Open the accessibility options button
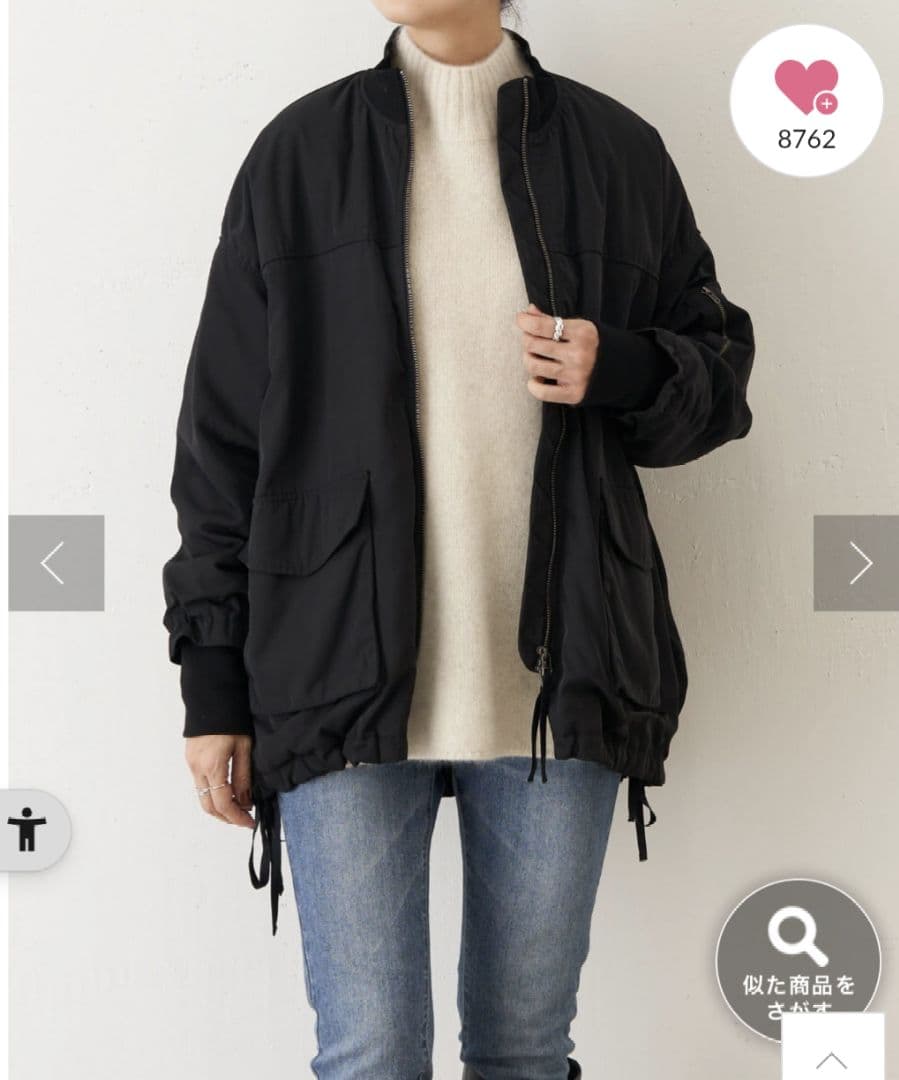 [x=28, y=829]
